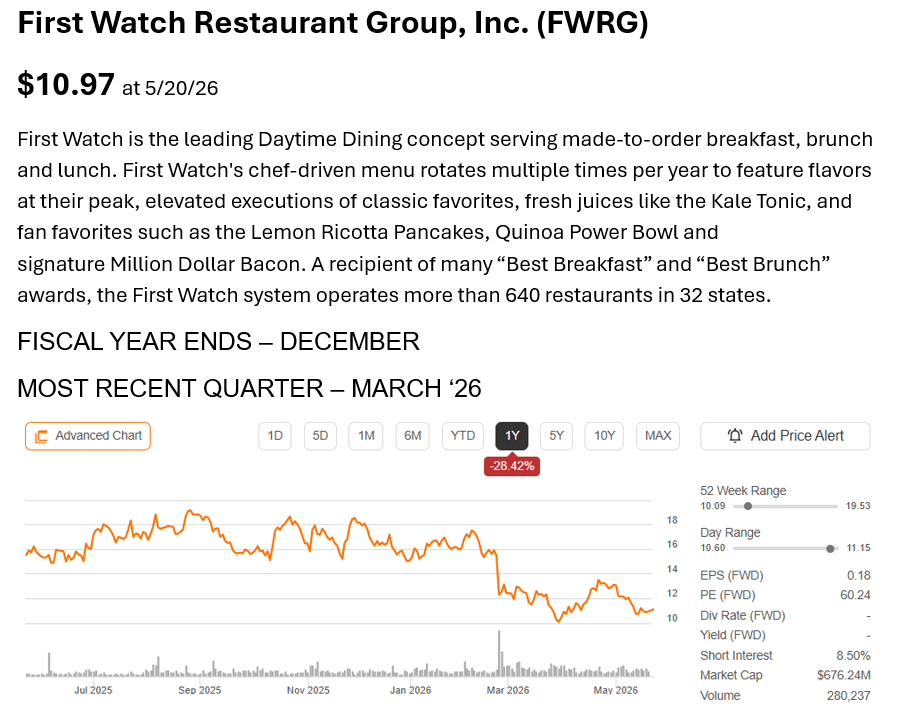
Task: Select the YTD chart range
Action: (463, 436)
